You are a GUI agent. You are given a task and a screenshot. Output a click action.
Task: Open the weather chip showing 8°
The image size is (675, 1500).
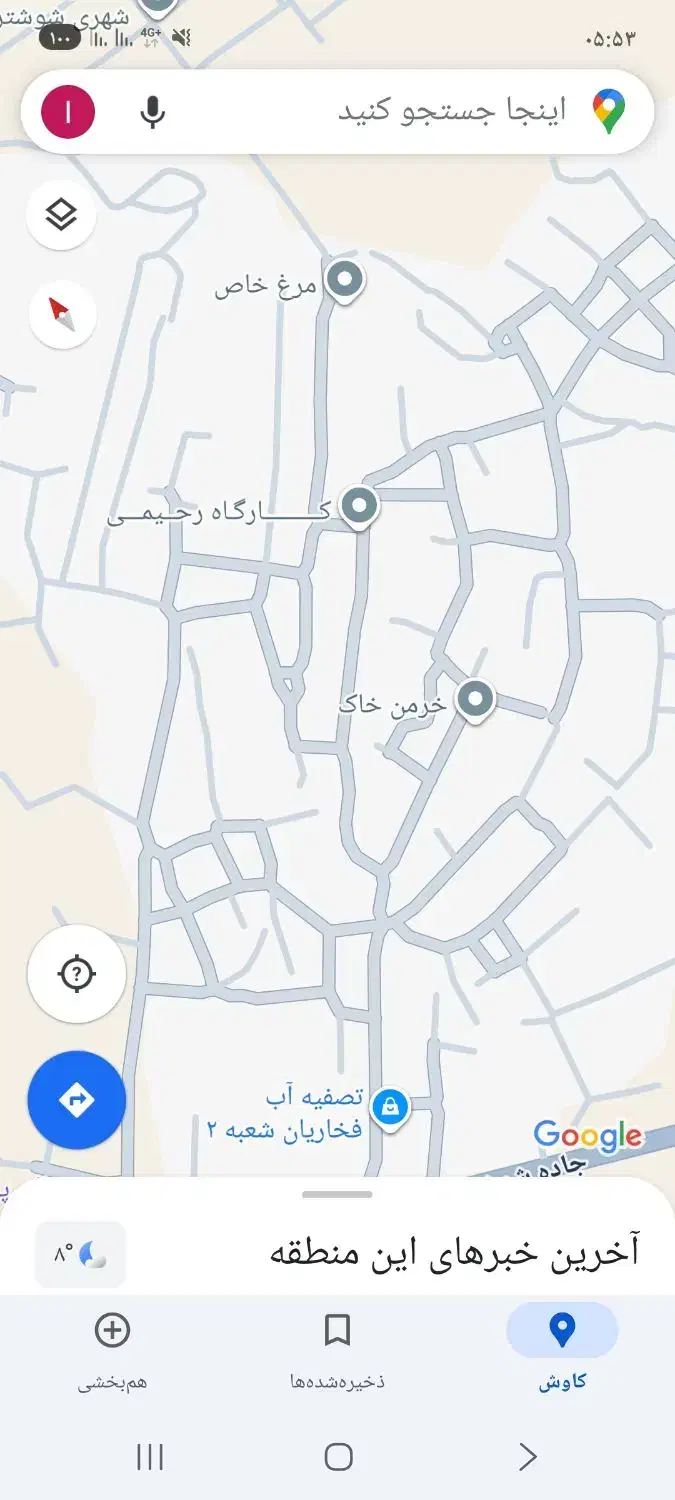click(80, 1253)
